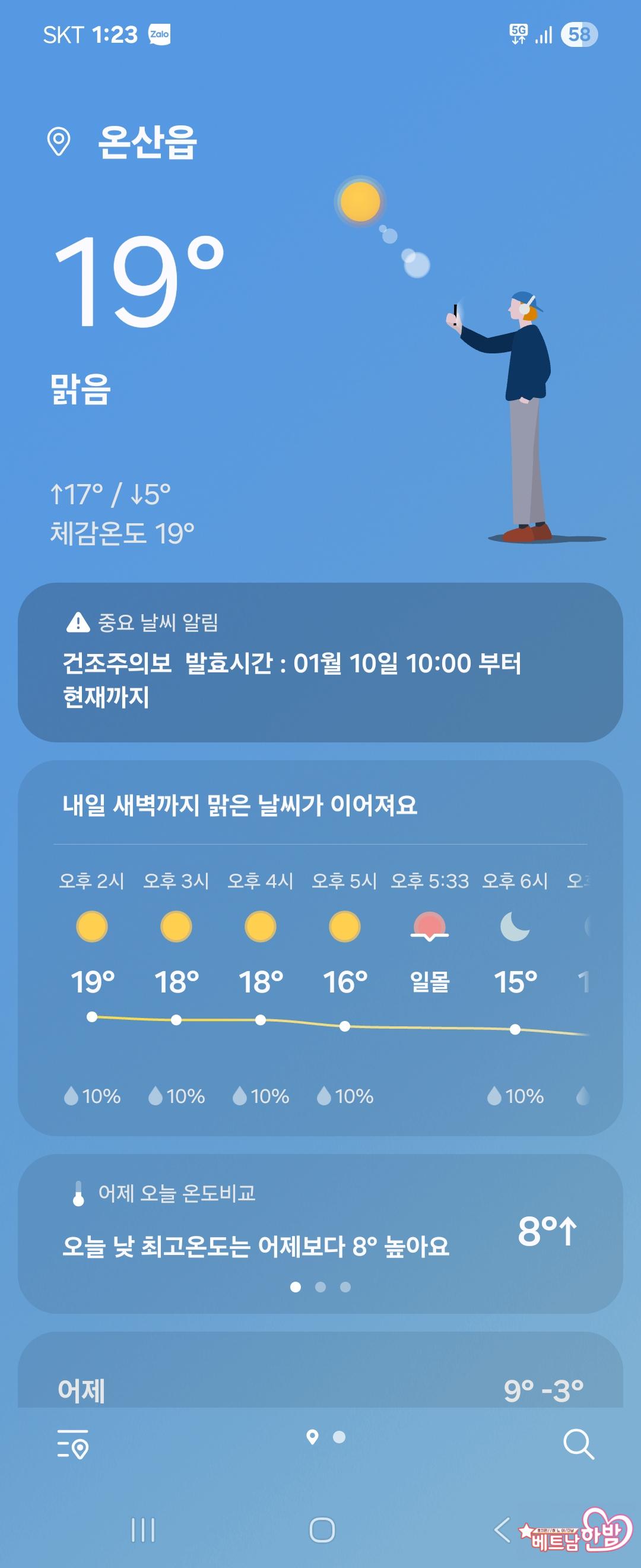Go to the second location page dot
641x1568 pixels.
(339, 1437)
